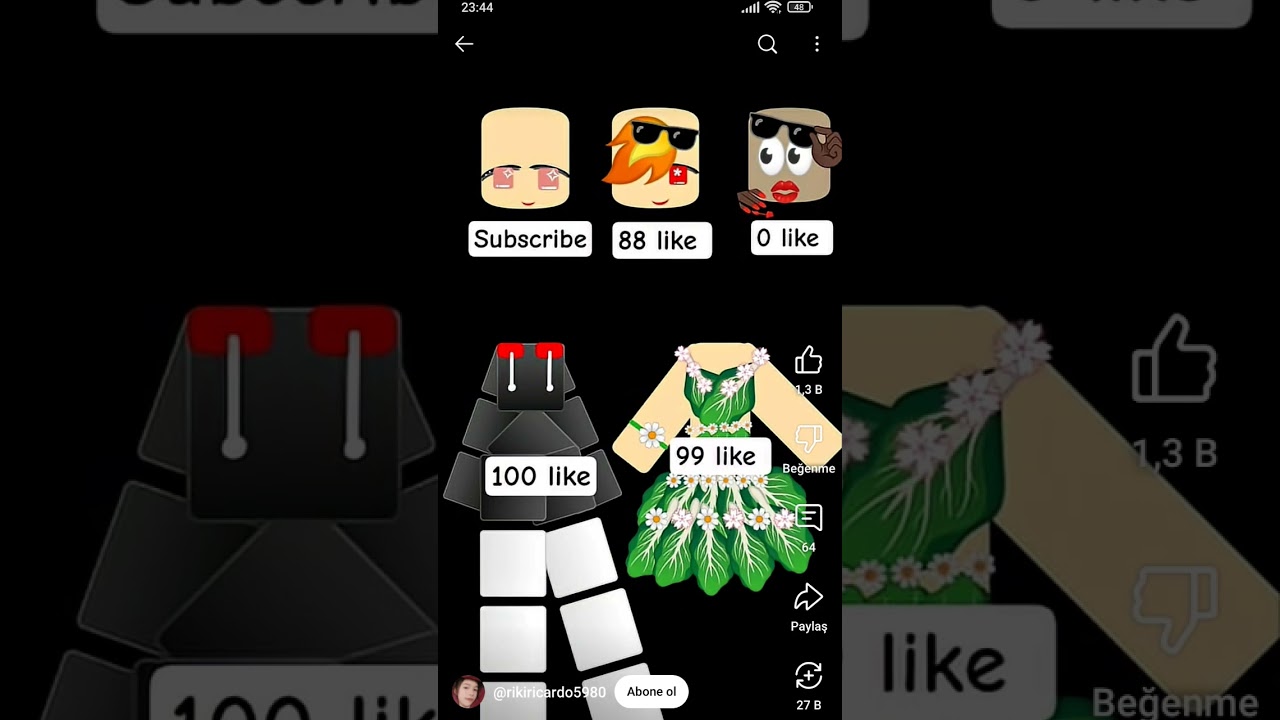The image size is (1280, 720).
Task: Go back using the arrow icon
Action: point(464,44)
